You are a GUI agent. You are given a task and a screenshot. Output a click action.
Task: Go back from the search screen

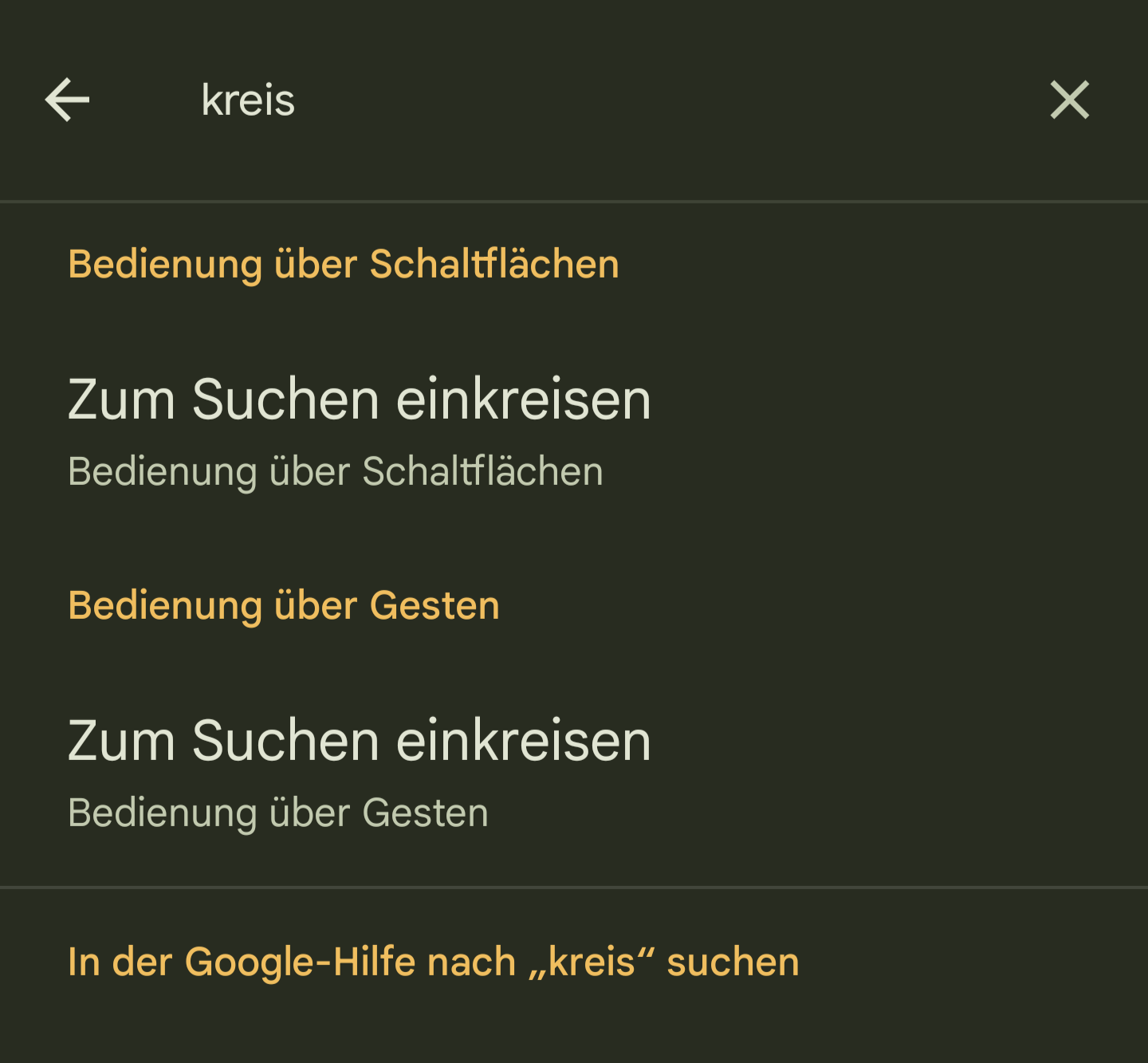(67, 100)
